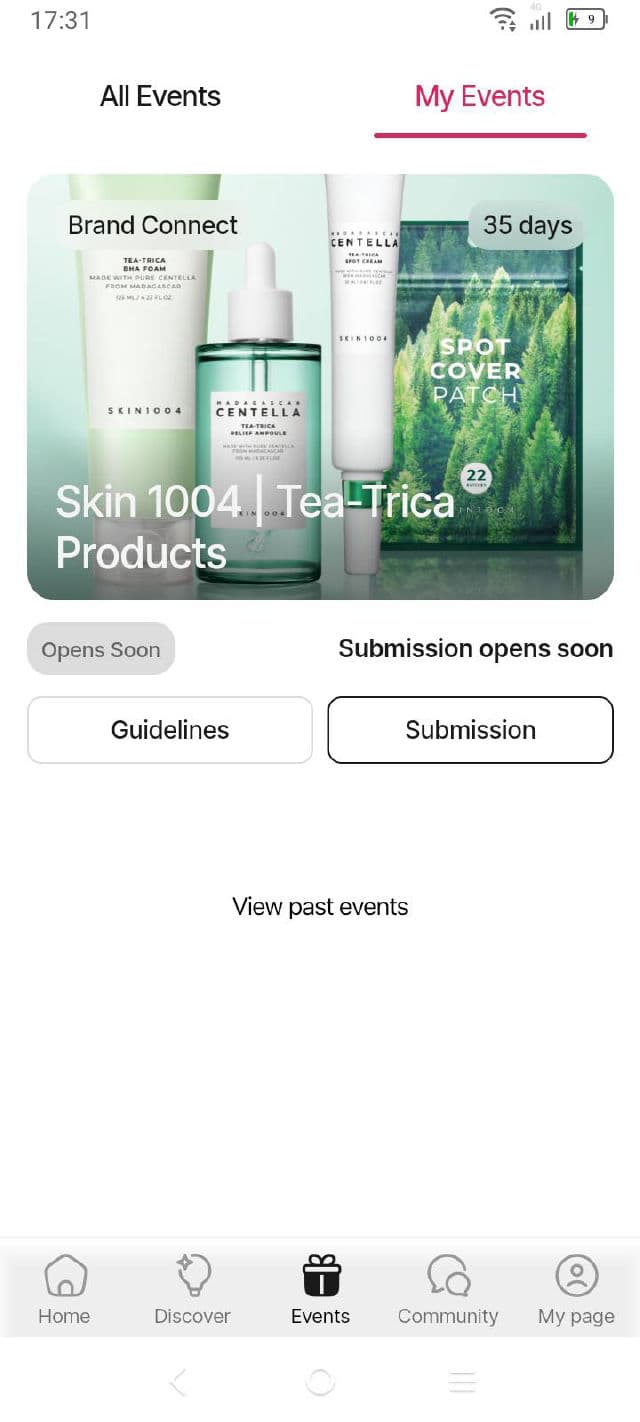Switch to the Community tab
Screen dimensions: 640x1422
(x=448, y=1290)
